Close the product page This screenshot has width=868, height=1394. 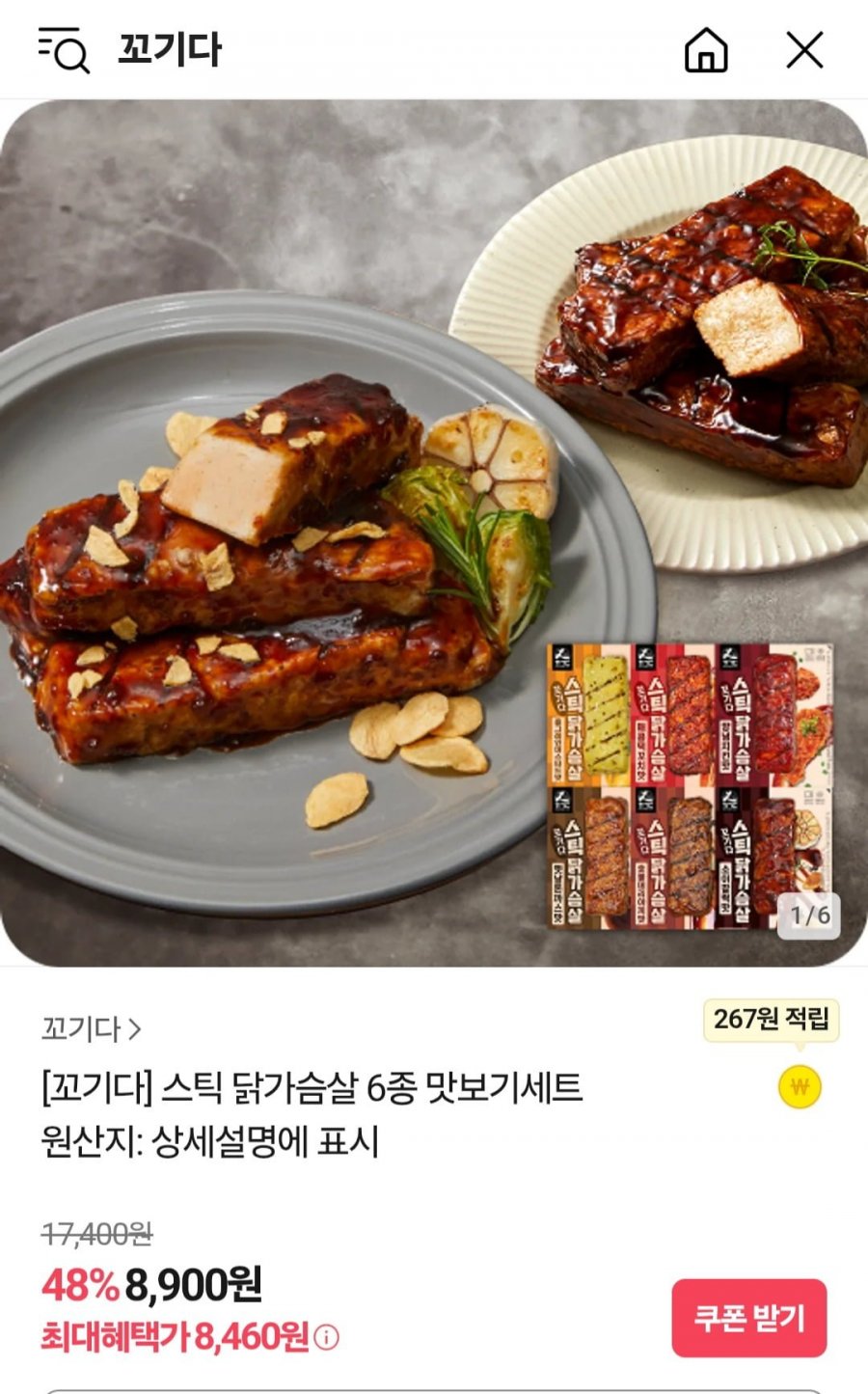click(804, 50)
